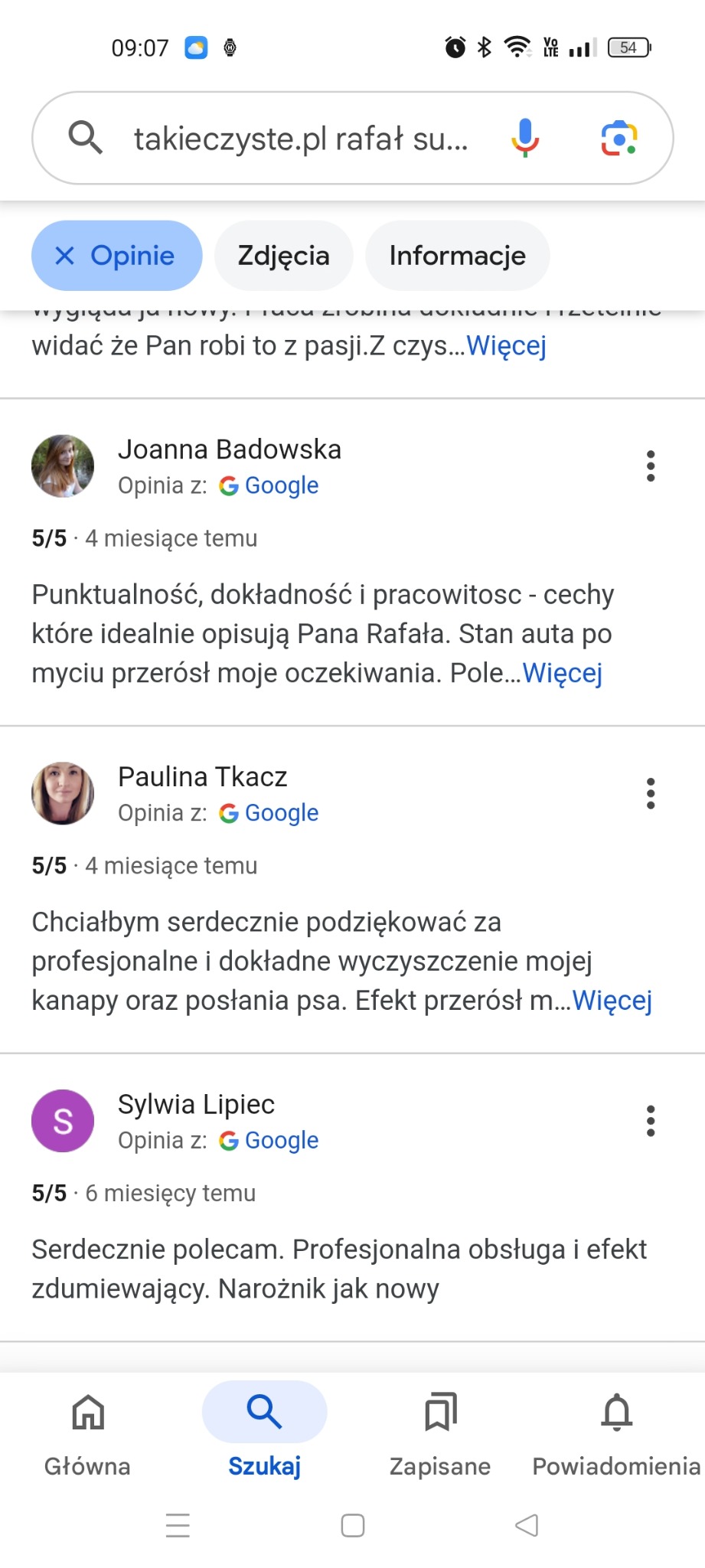Image resolution: width=705 pixels, height=1568 pixels.
Task: Open options menu for Joanna Badowska's review
Action: 650,466
